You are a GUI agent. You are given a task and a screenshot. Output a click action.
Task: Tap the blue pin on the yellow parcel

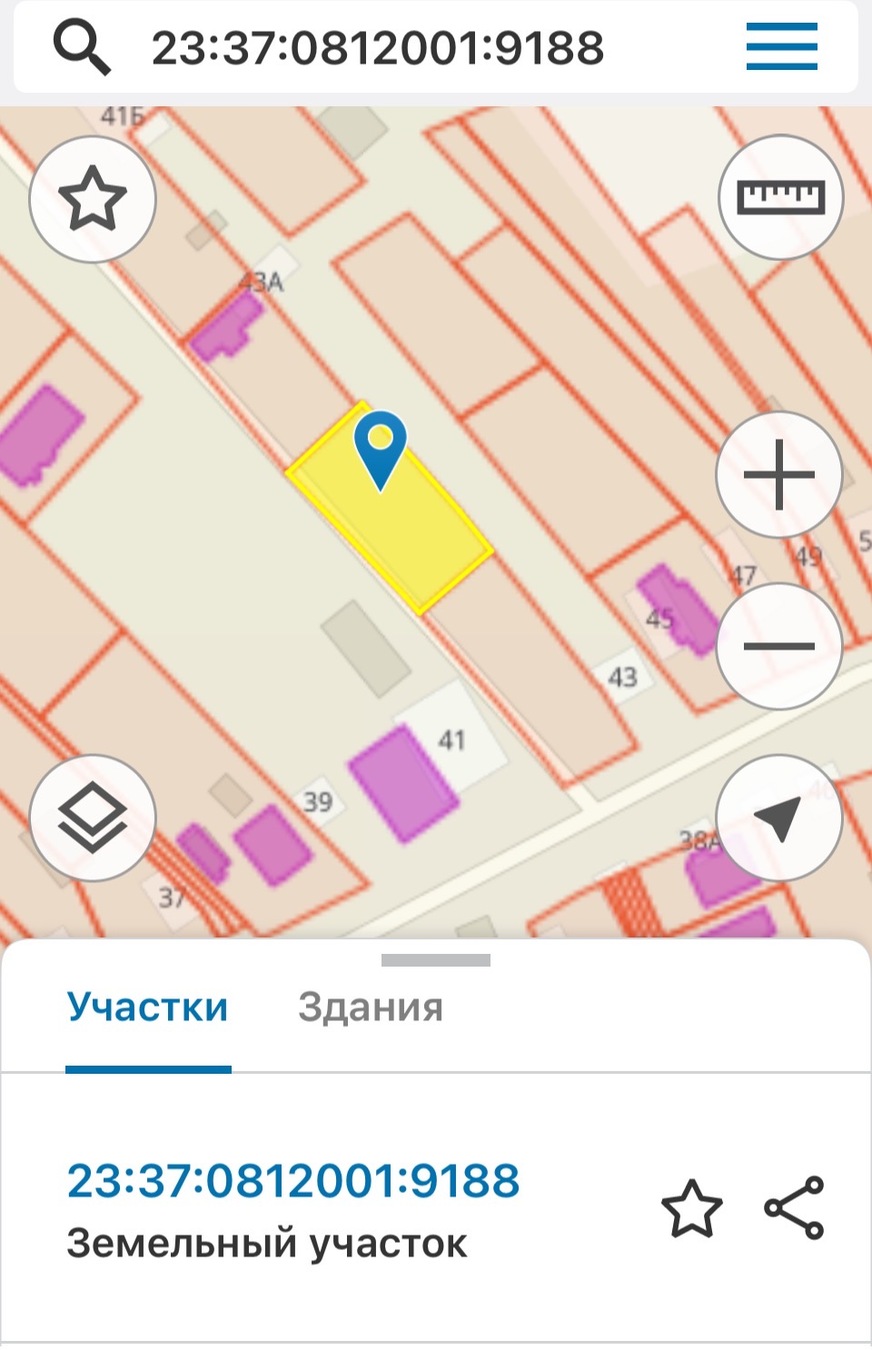[381, 448]
